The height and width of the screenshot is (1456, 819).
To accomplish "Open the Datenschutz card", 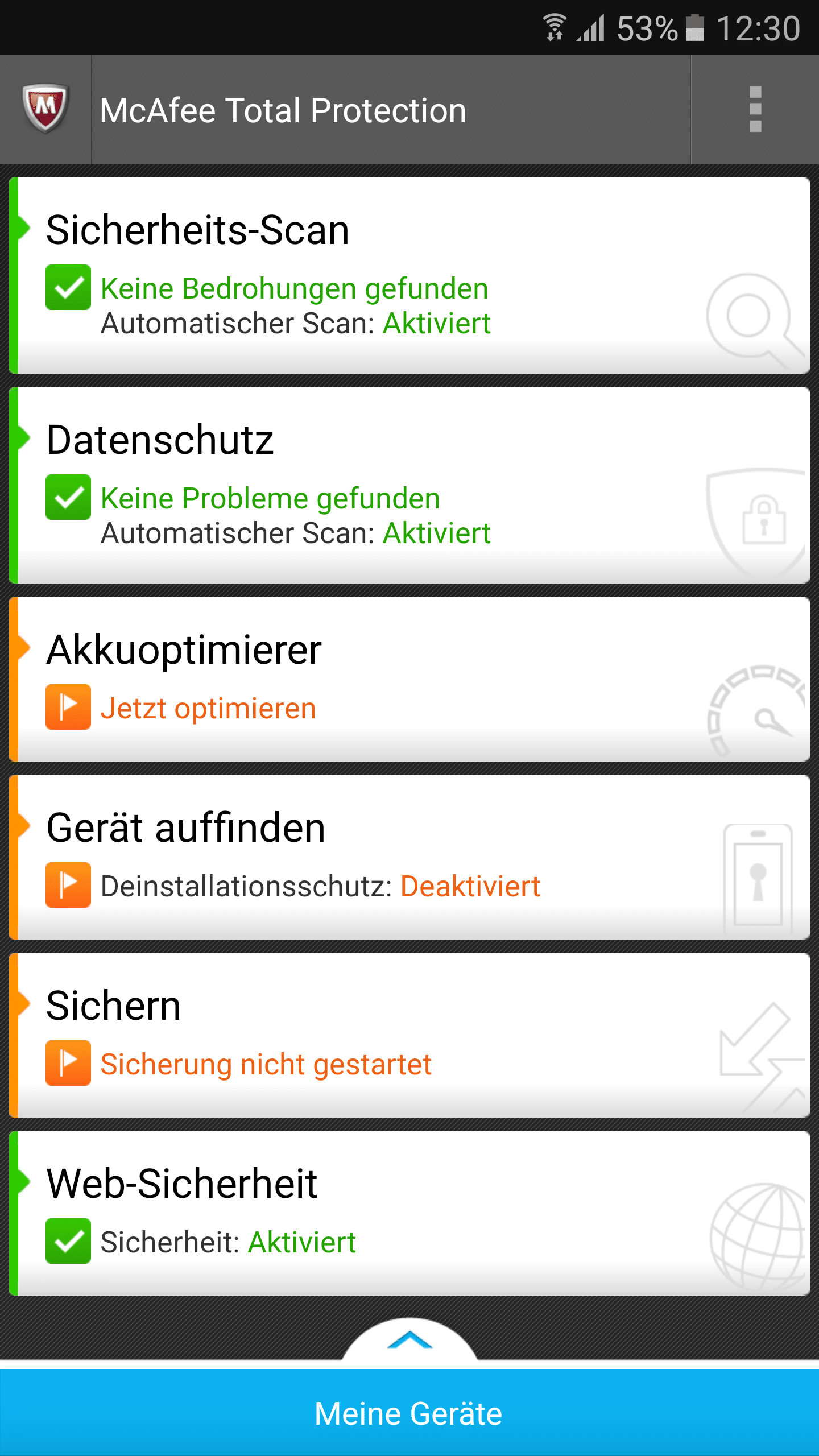I will point(409,485).
